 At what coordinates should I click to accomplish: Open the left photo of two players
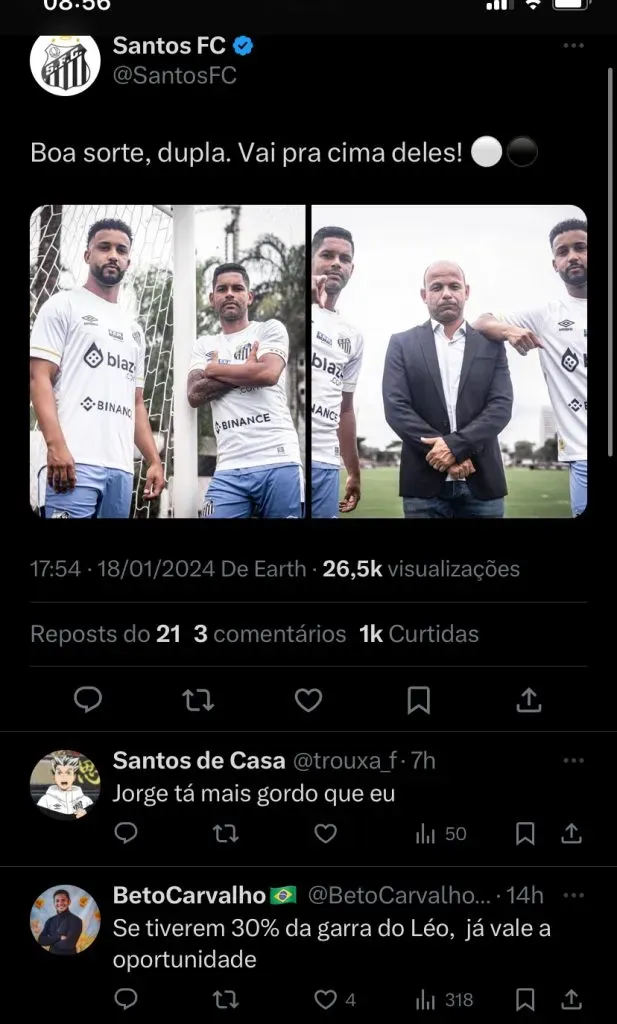coord(168,361)
